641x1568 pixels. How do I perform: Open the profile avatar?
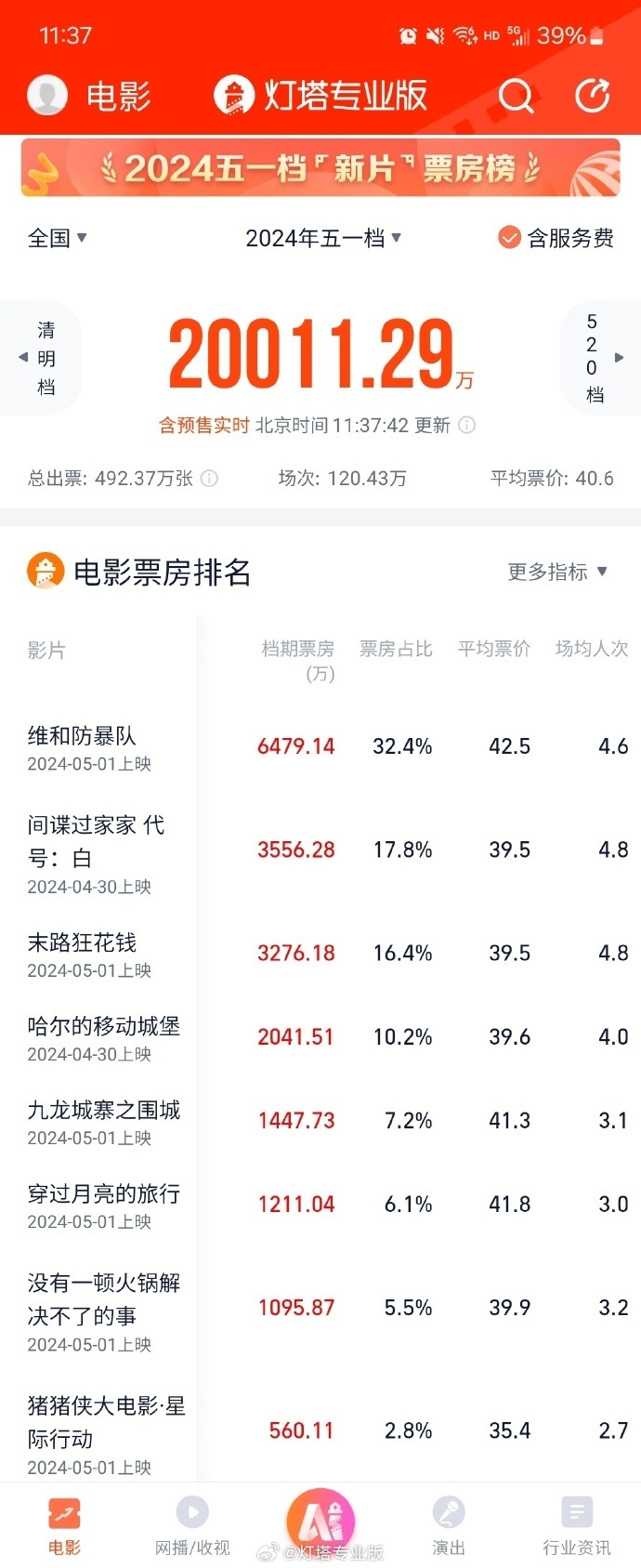(x=47, y=95)
